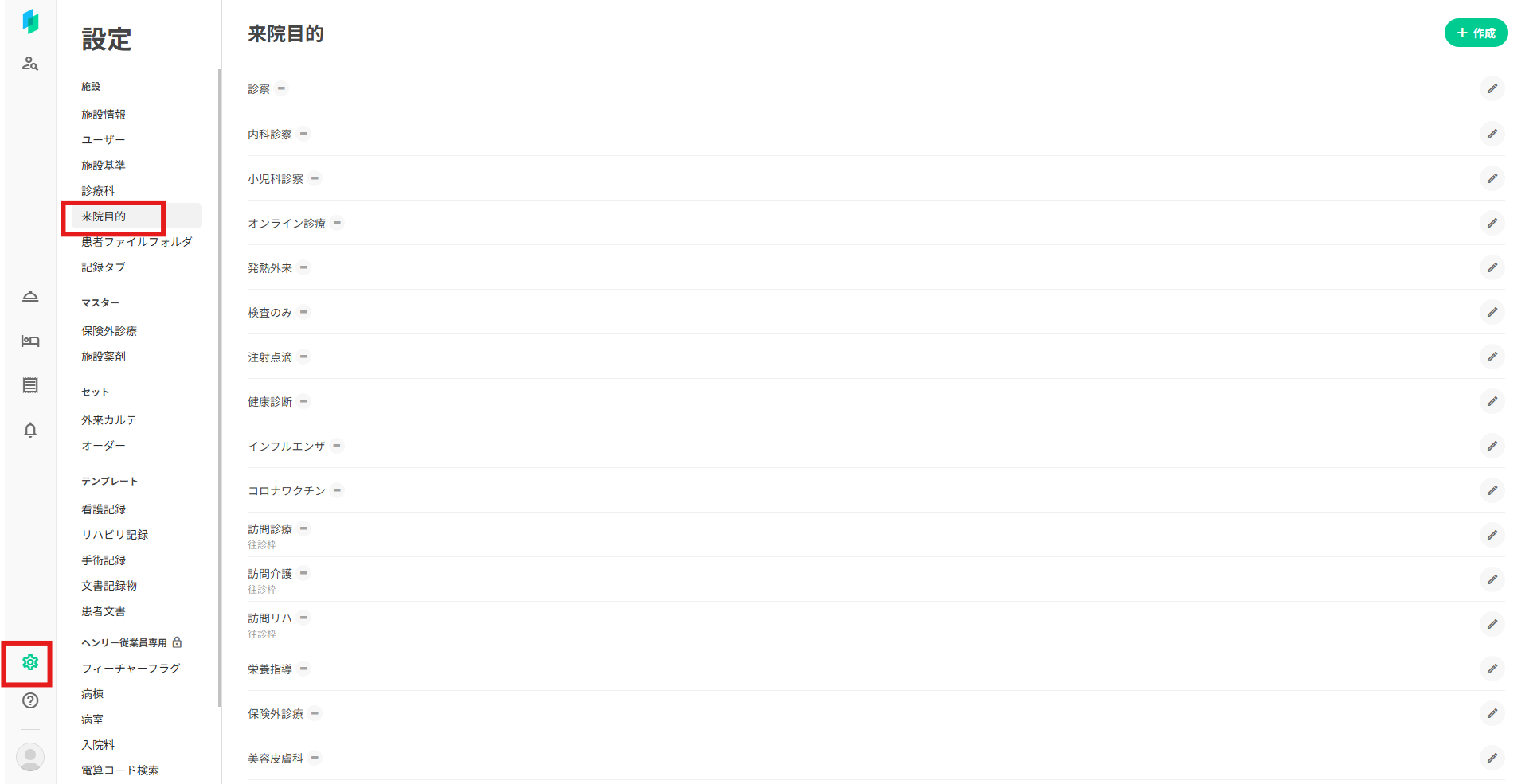Go to 施設基準 settings

tap(104, 166)
